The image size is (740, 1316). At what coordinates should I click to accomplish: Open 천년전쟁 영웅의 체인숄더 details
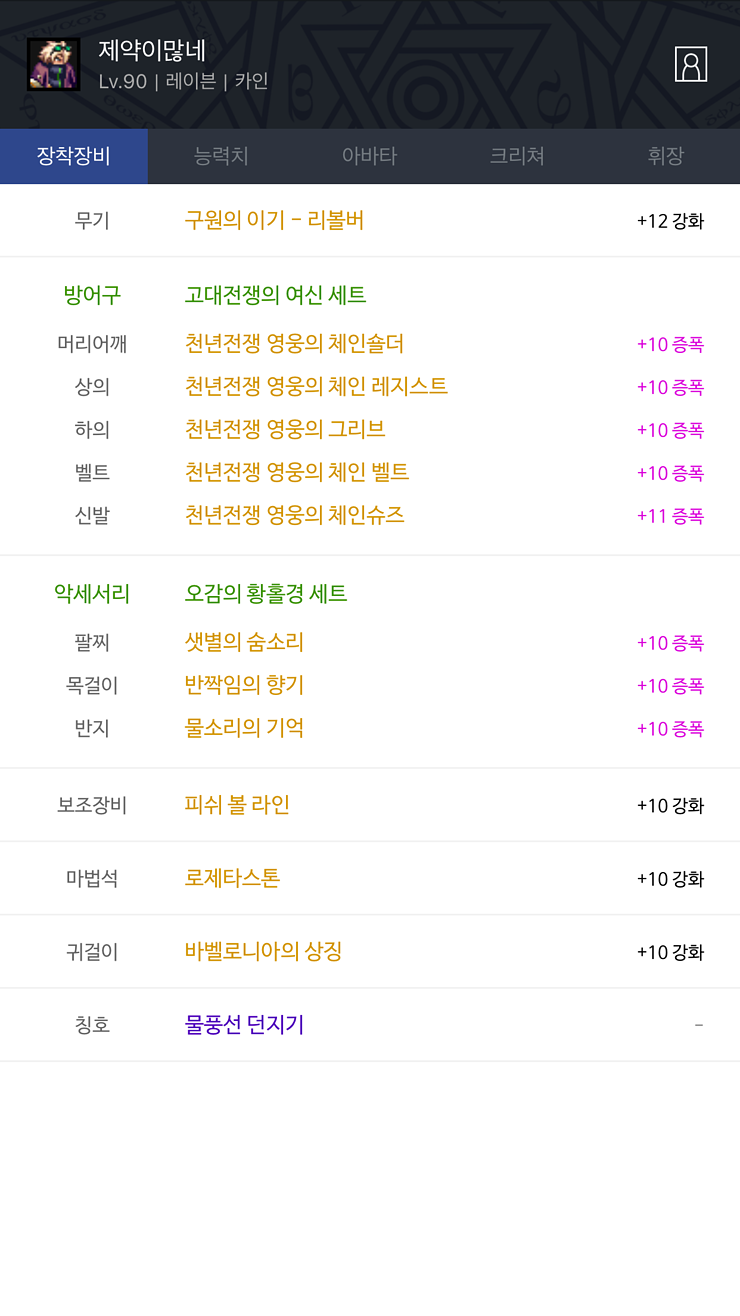pyautogui.click(x=294, y=344)
